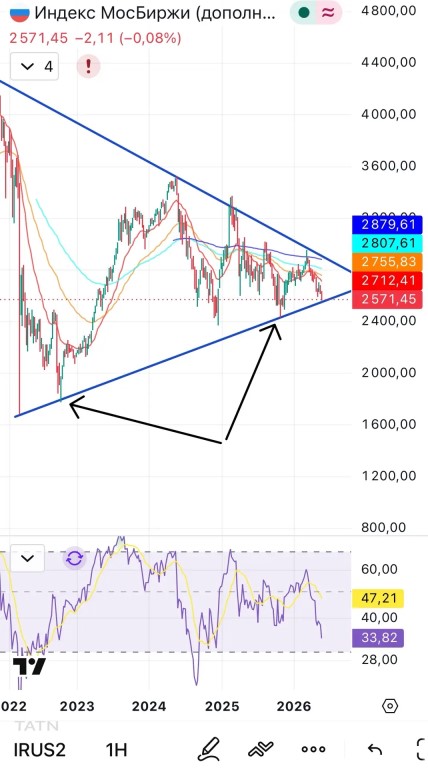
Task: Open the indicators menu
Action: pos(261,749)
